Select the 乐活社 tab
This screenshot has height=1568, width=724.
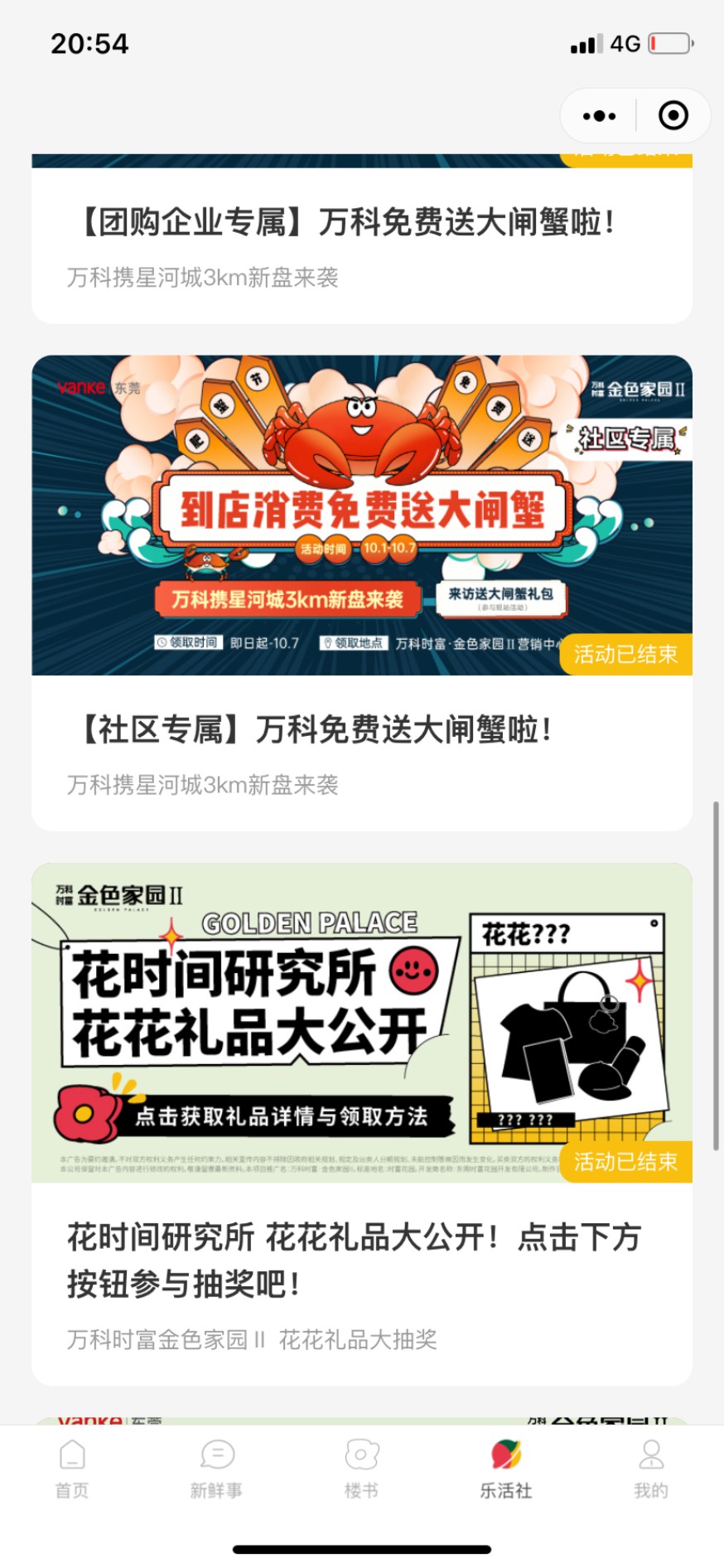coord(506,1469)
